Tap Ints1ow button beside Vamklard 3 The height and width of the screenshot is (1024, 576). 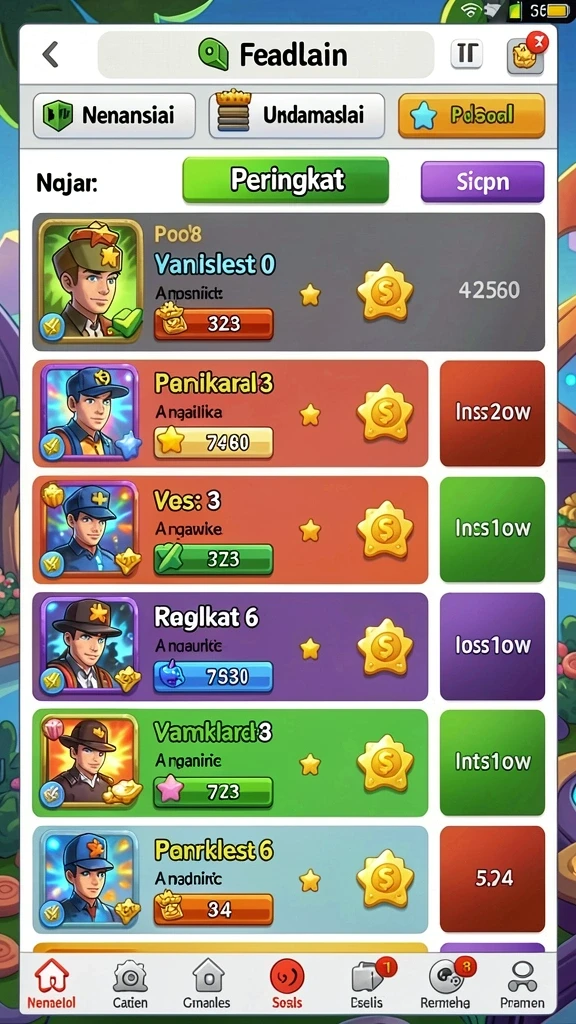492,762
